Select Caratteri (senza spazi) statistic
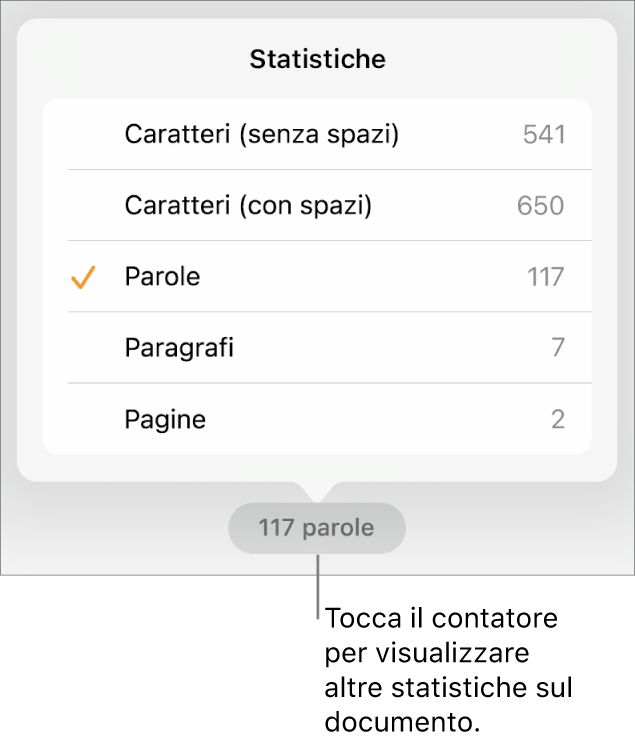 tap(317, 135)
